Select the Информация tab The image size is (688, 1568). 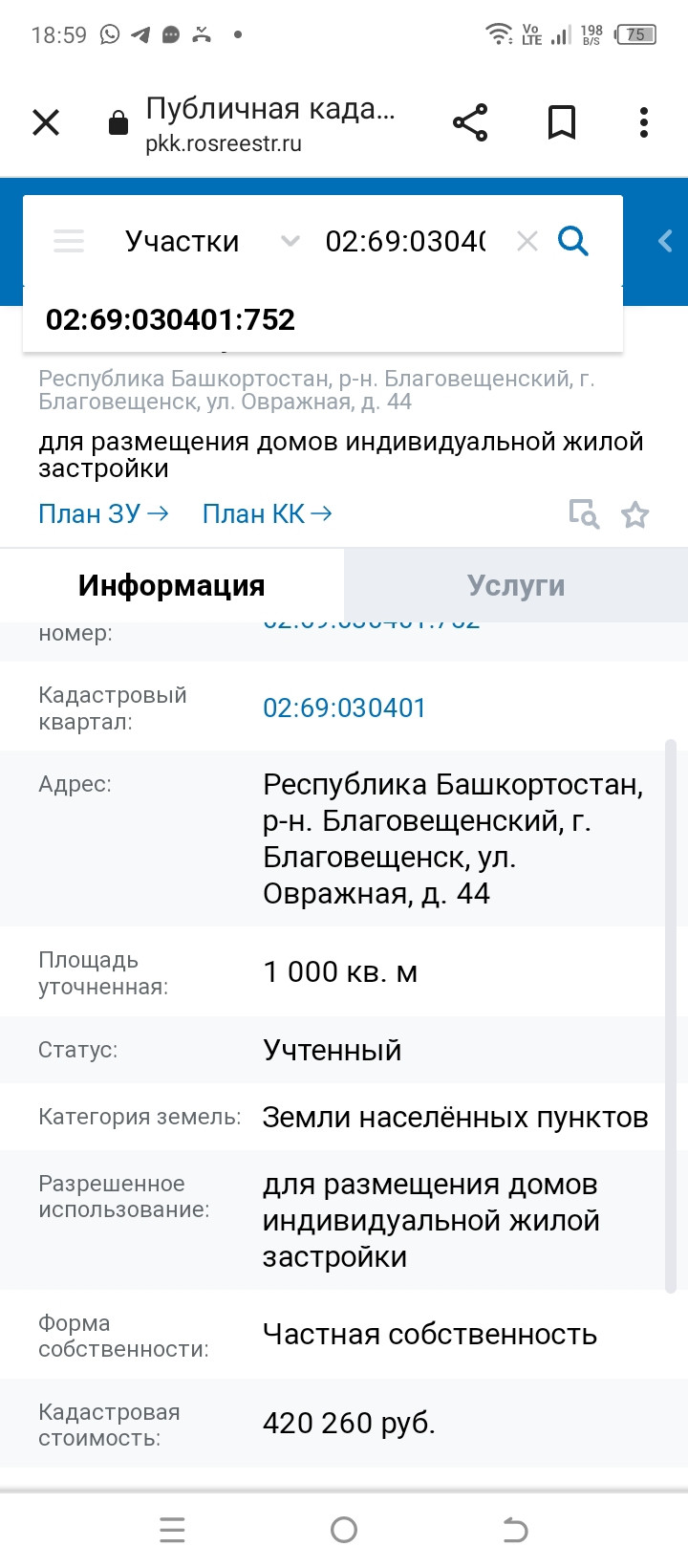[172, 585]
